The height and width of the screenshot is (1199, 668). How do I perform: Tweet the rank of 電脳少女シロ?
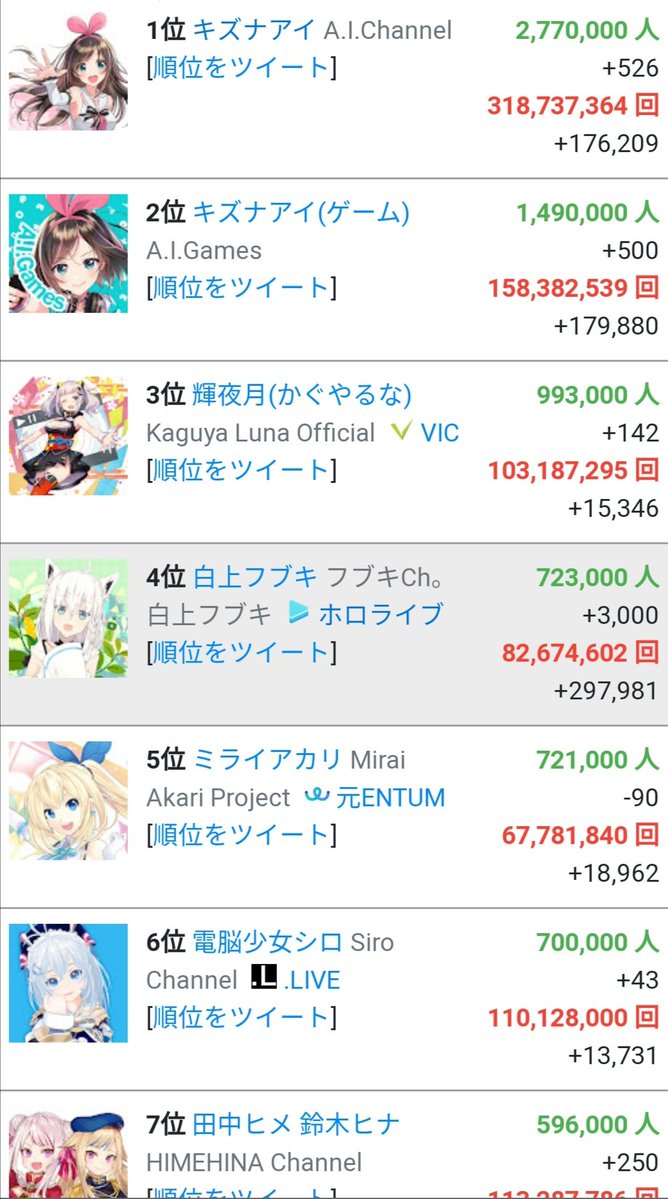coord(241,1016)
